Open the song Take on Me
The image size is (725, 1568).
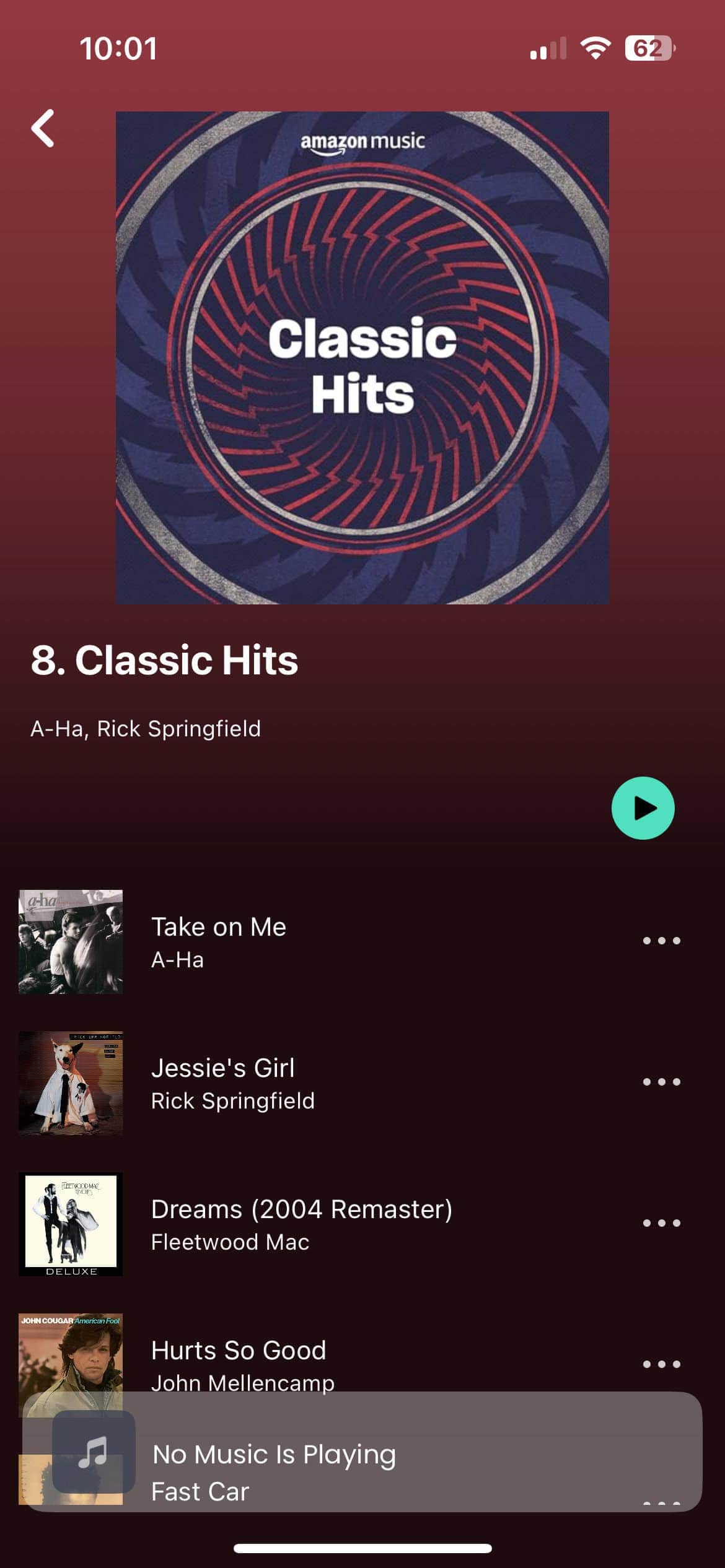pos(219,941)
